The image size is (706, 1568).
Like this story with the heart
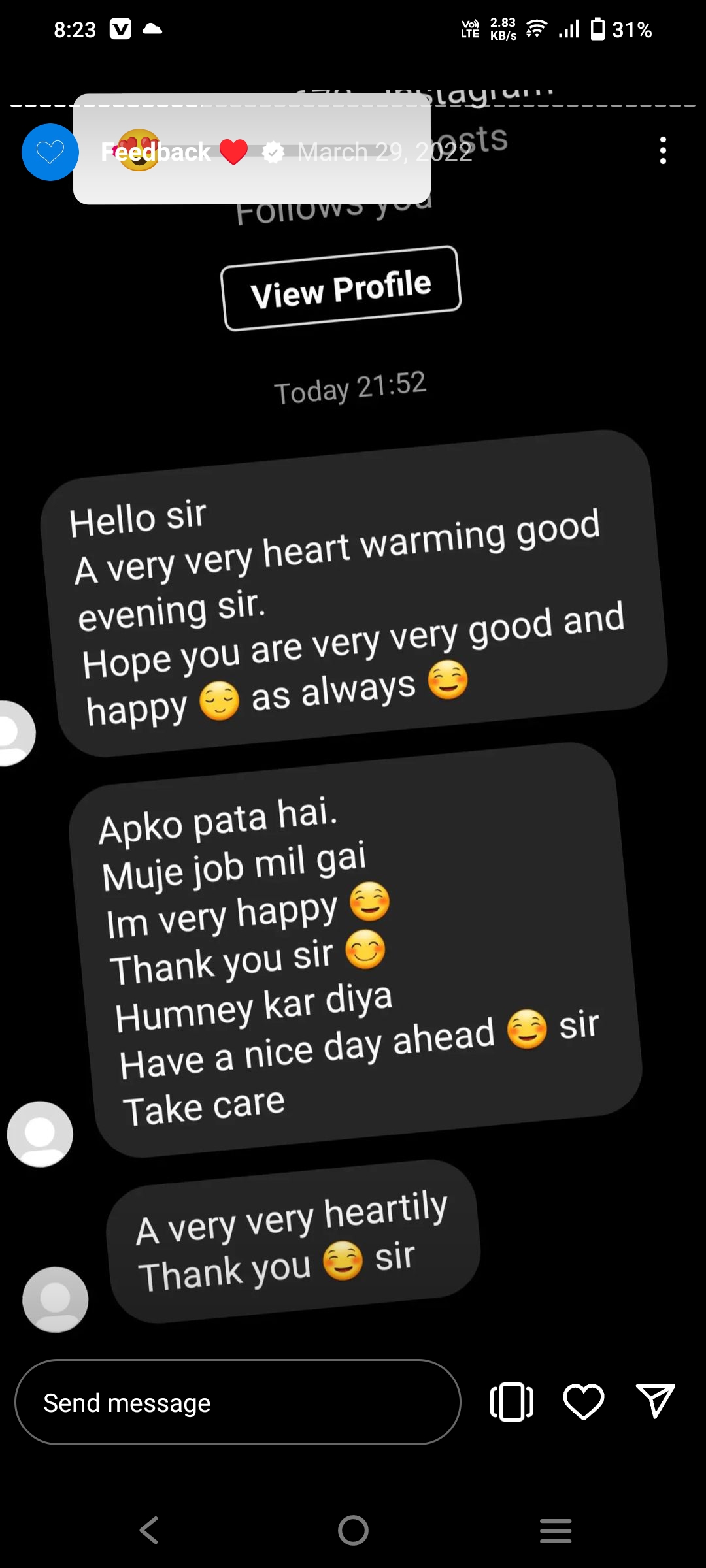pyautogui.click(x=583, y=1402)
